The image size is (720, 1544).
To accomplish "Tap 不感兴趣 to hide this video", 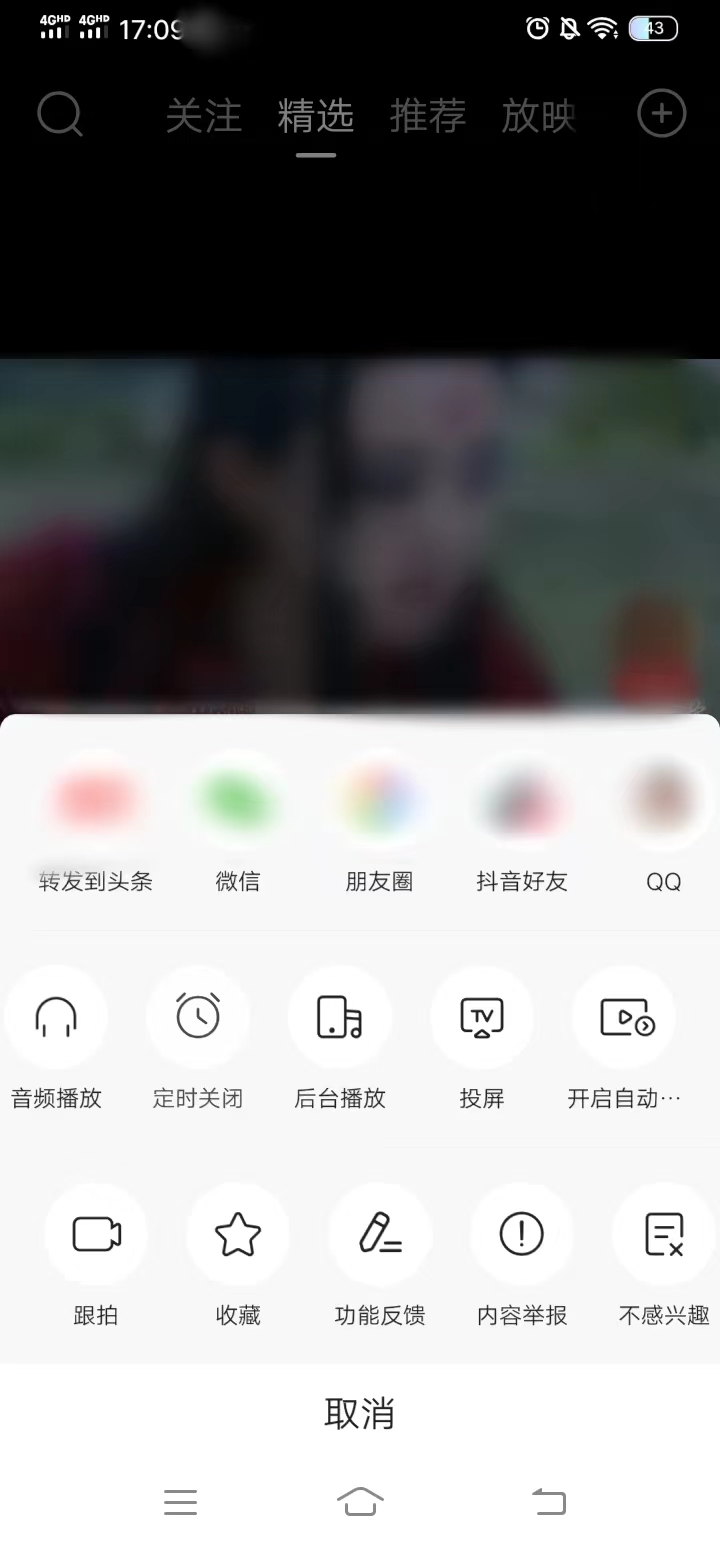I will [x=663, y=1234].
